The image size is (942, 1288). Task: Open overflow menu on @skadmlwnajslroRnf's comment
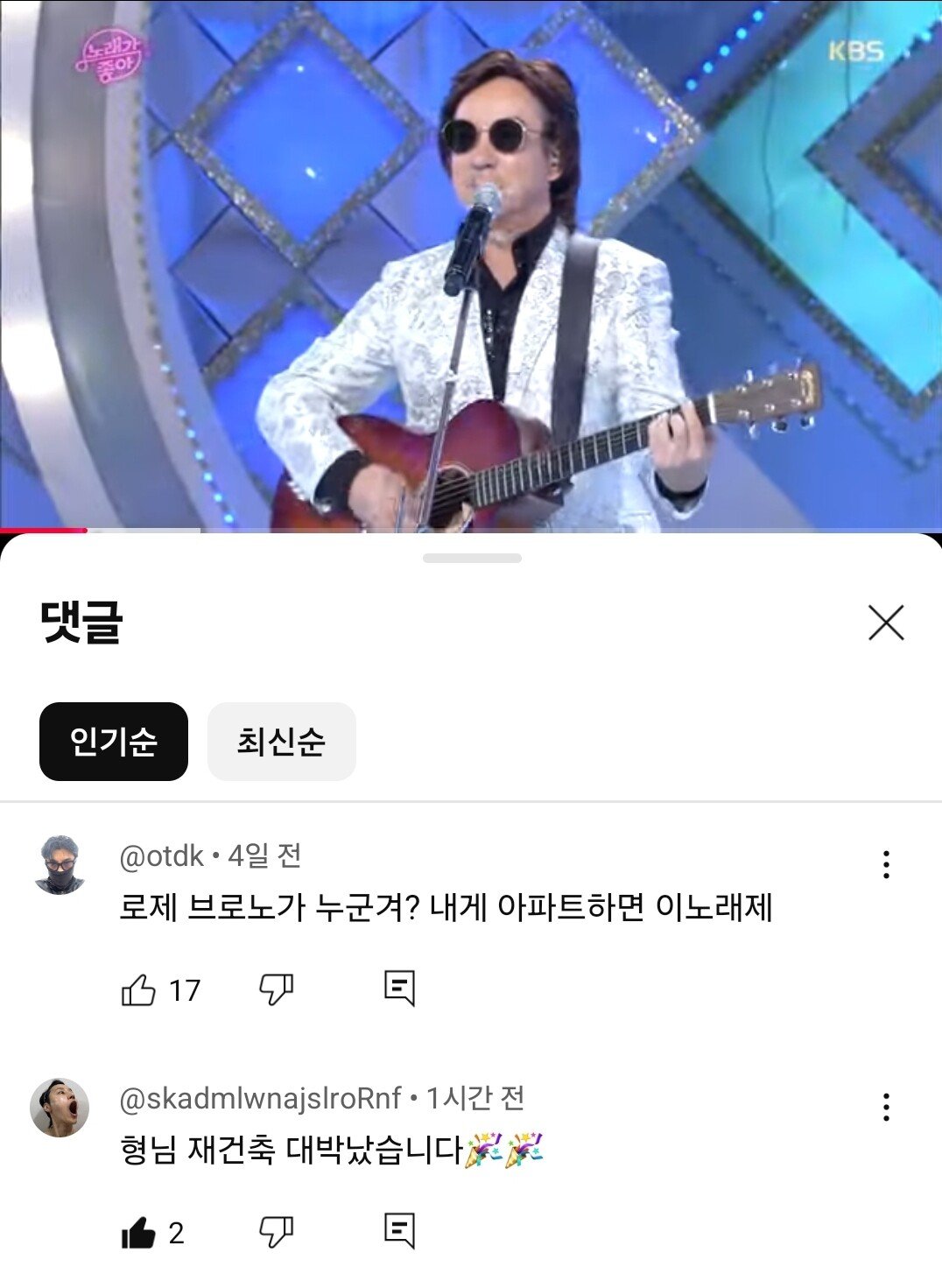point(886,1107)
